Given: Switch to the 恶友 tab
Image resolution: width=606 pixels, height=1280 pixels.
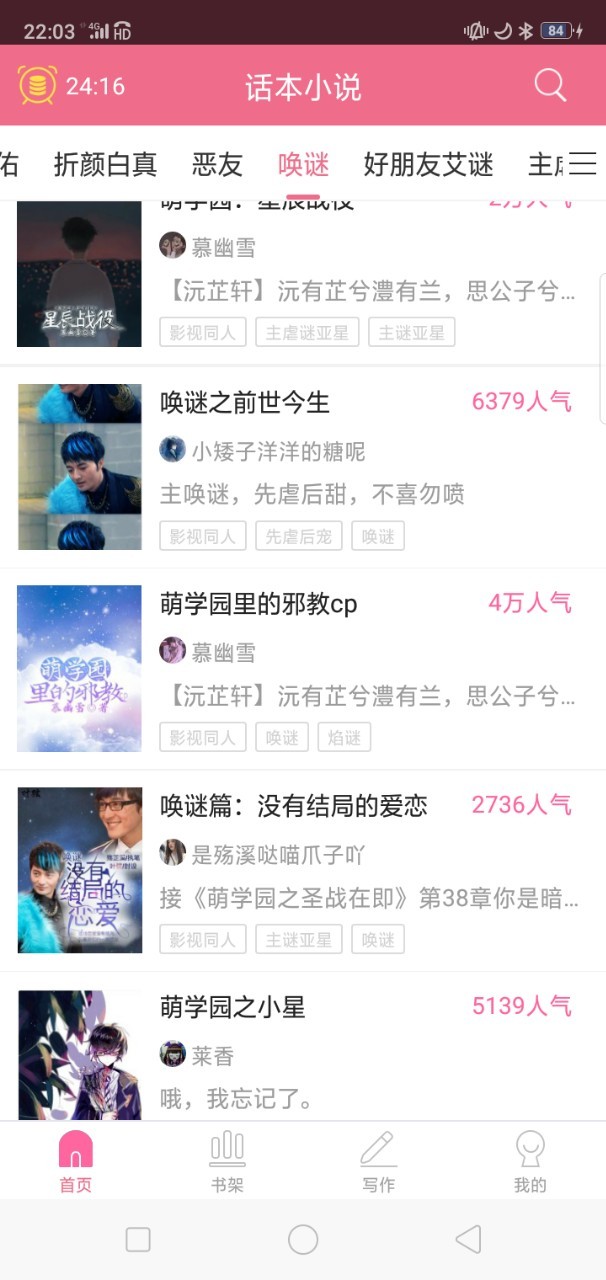Looking at the screenshot, I should 218,164.
